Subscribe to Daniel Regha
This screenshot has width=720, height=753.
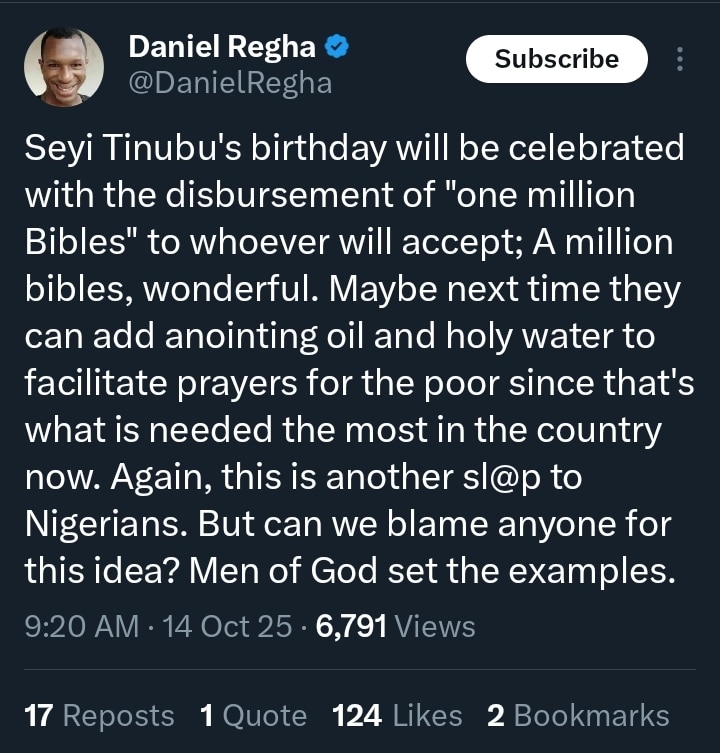[x=556, y=59]
